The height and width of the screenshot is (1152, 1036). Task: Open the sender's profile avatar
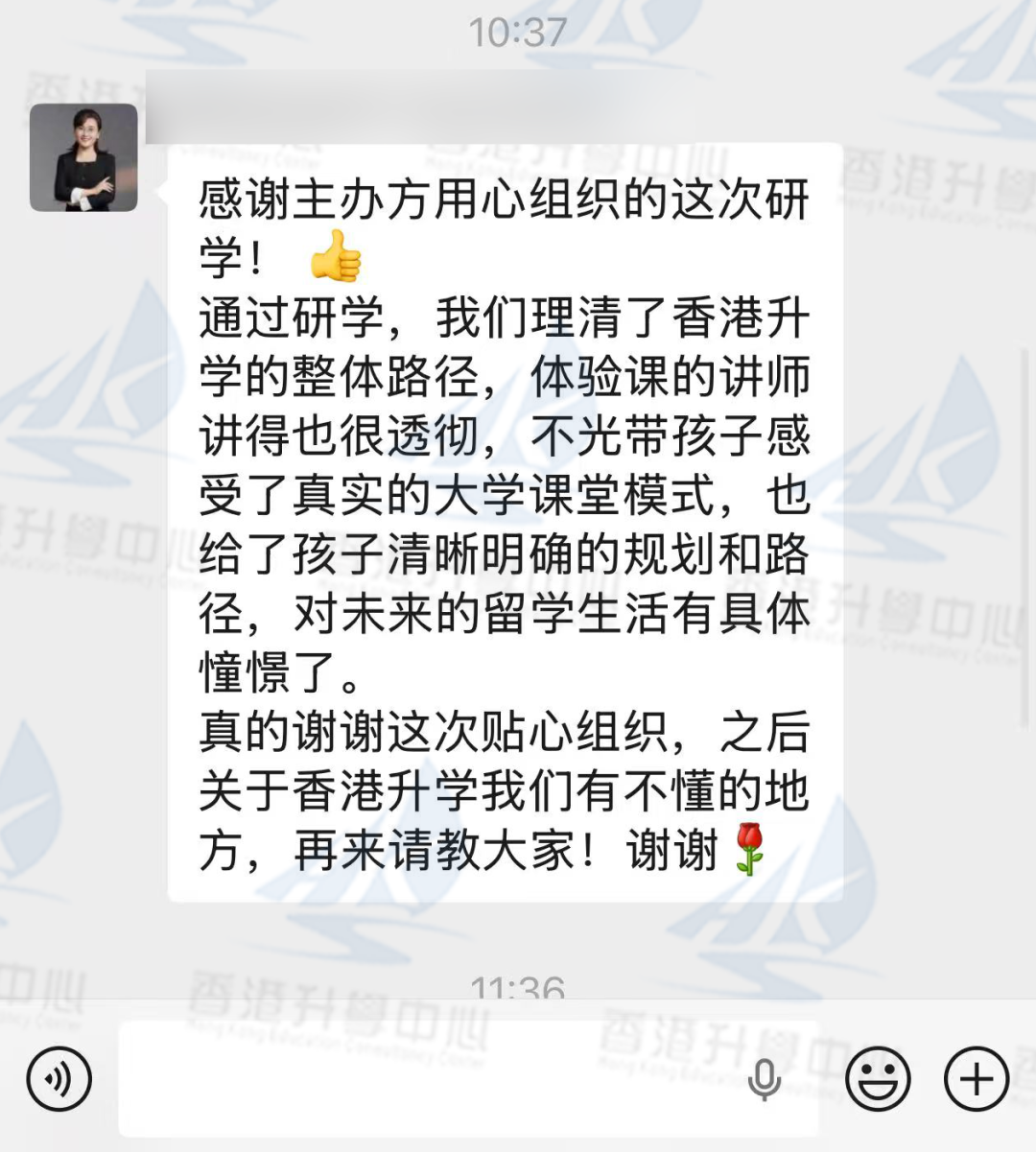[83, 157]
